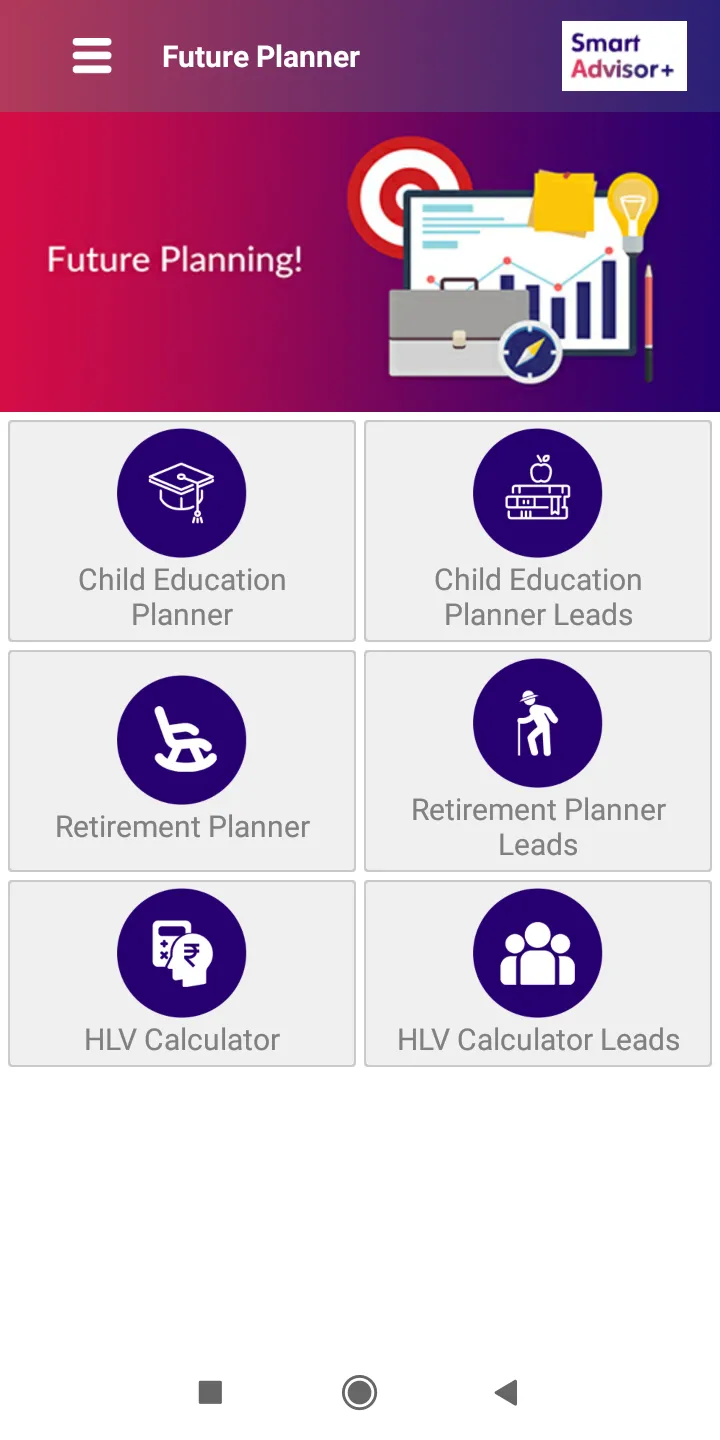This screenshot has height=1440, width=720.
Task: Launch the Retirement Planner tile
Action: tap(182, 761)
